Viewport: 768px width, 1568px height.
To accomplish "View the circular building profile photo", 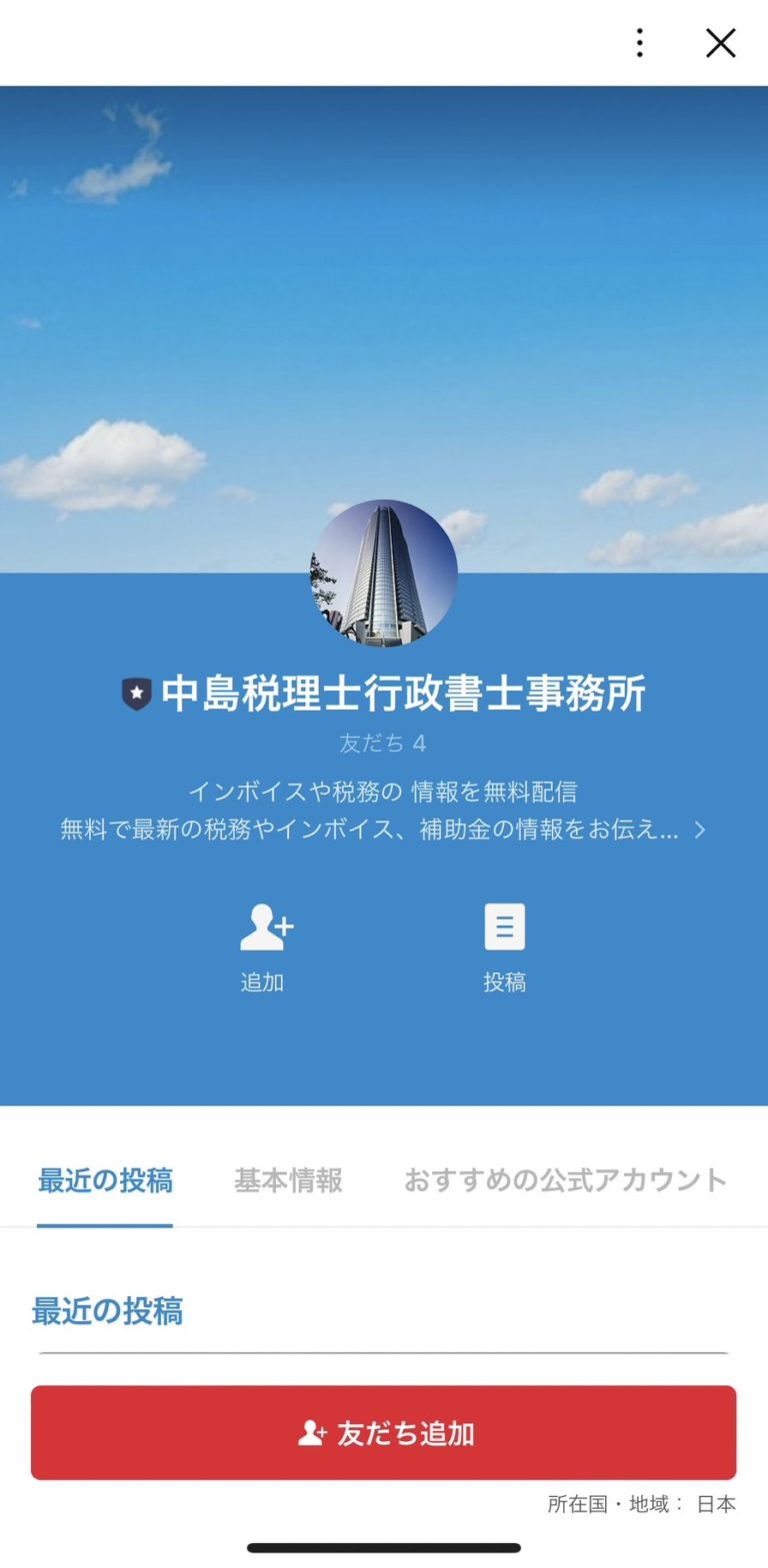I will coord(383,572).
